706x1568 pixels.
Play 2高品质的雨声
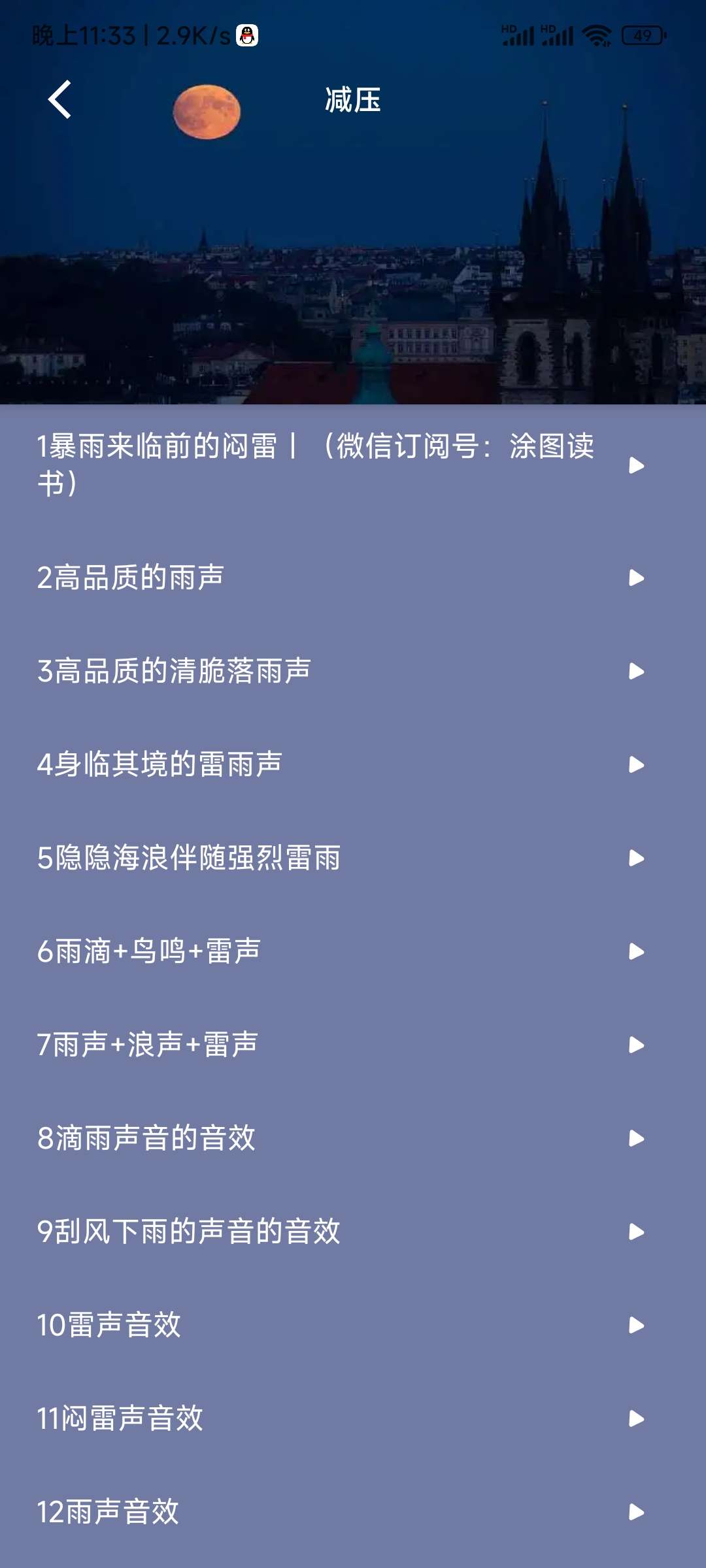click(x=635, y=578)
